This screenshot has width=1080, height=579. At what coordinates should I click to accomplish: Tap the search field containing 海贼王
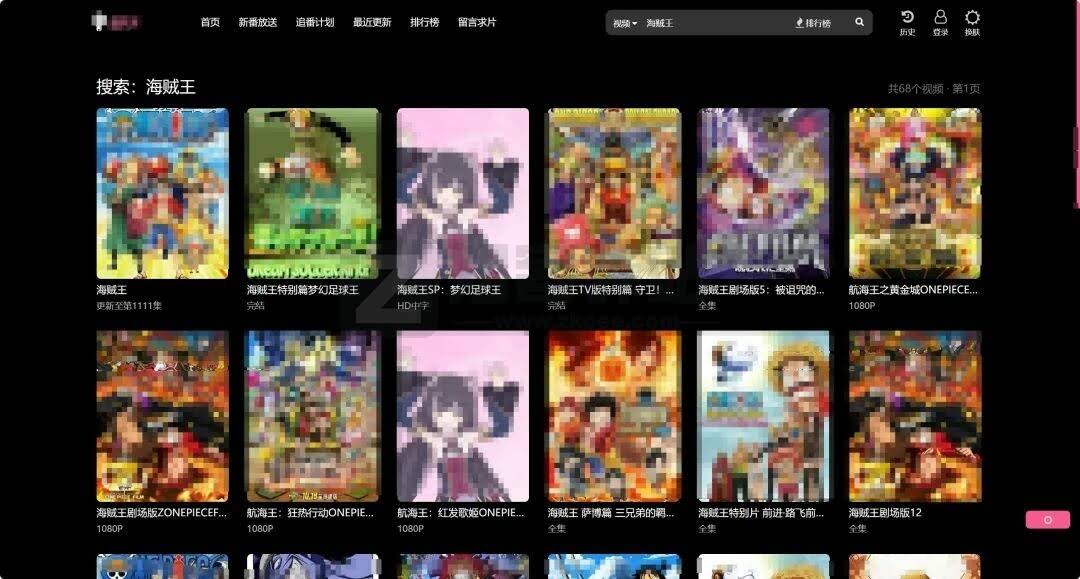(710, 23)
